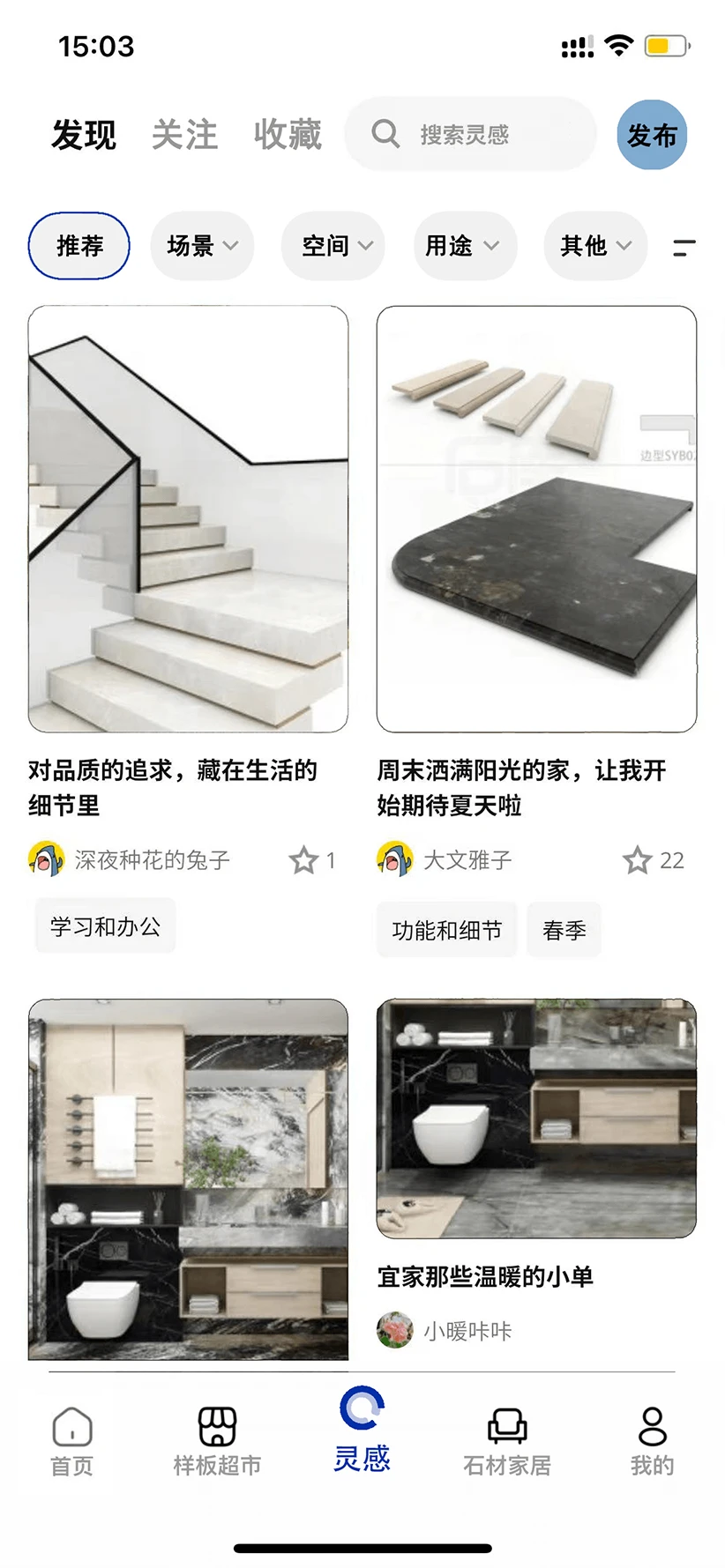
Task: Expand the 场景 filter dropdown
Action: pyautogui.click(x=202, y=247)
